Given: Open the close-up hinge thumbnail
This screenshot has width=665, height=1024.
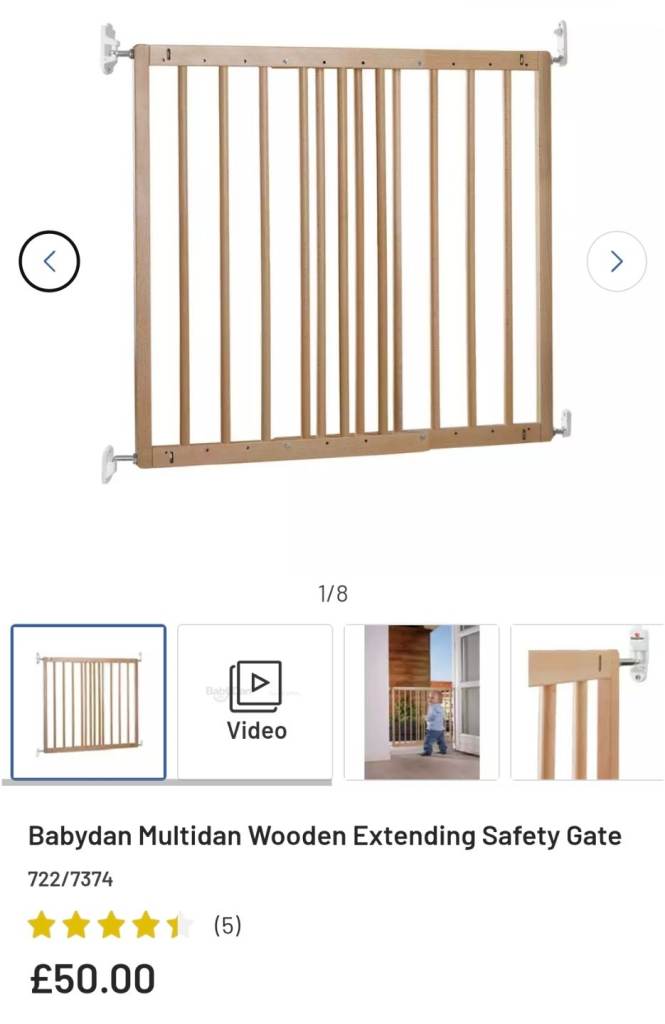Looking at the screenshot, I should 588,702.
